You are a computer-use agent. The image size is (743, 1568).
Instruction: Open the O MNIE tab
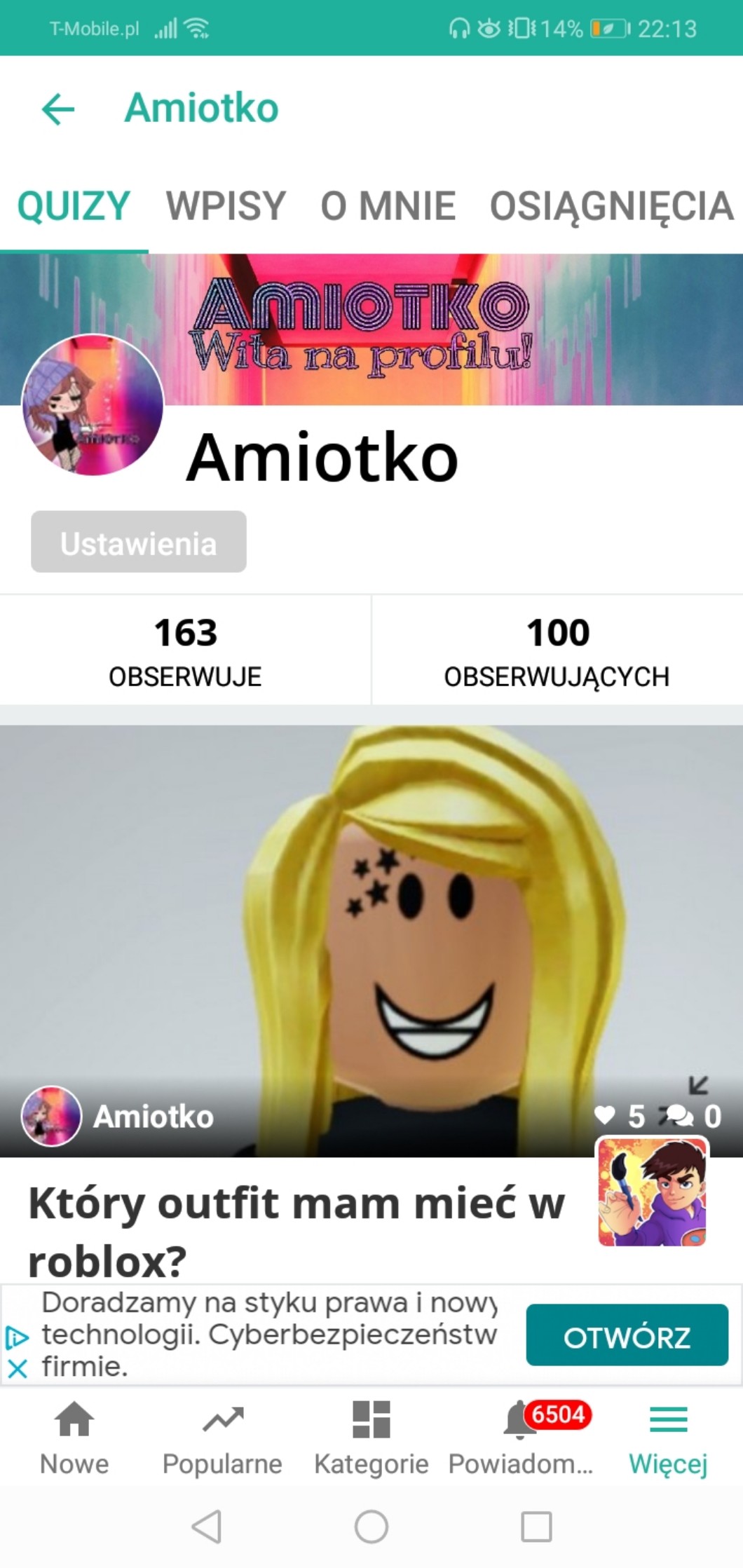click(388, 206)
